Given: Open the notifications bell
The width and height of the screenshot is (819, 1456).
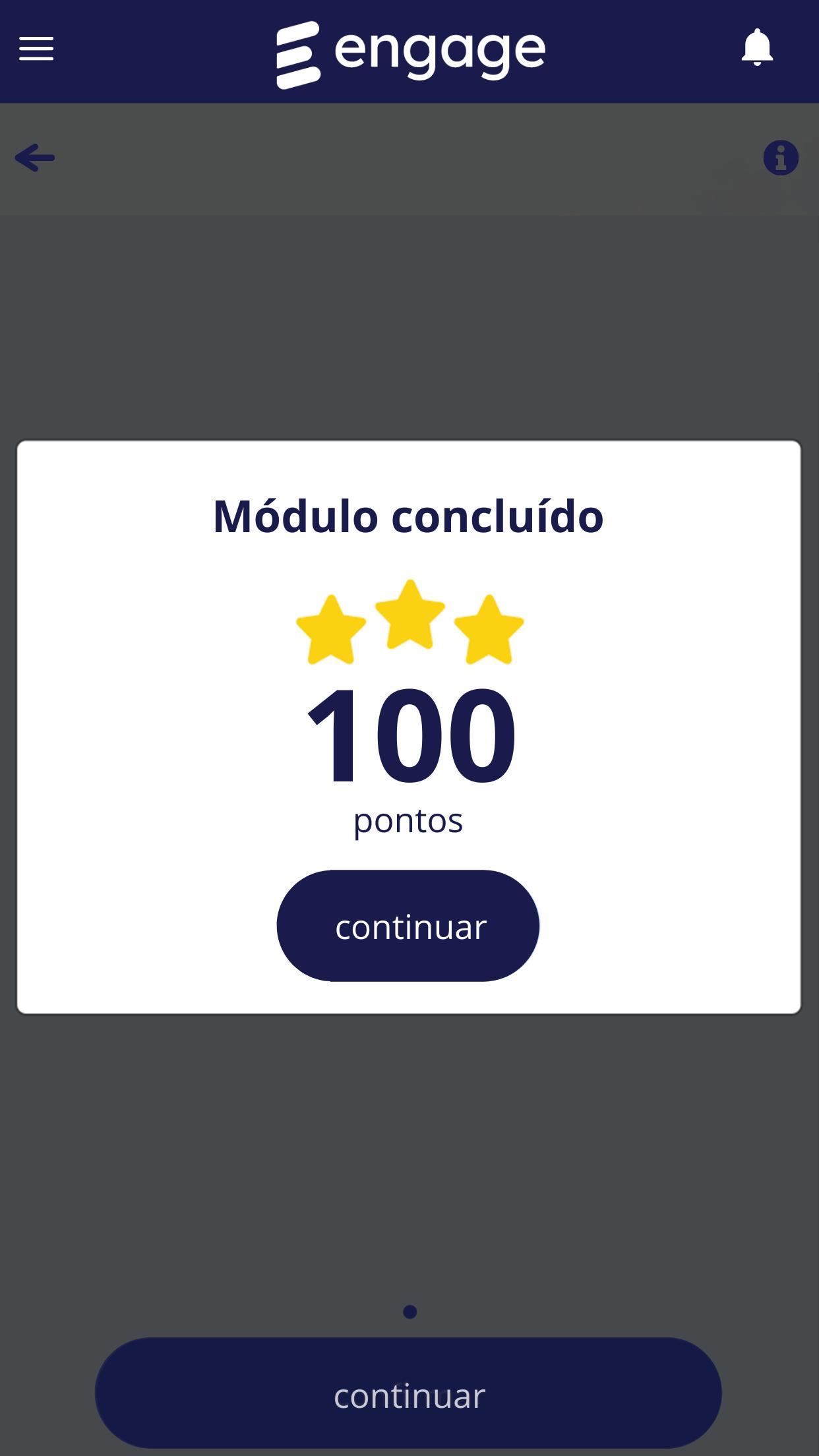Looking at the screenshot, I should (757, 47).
